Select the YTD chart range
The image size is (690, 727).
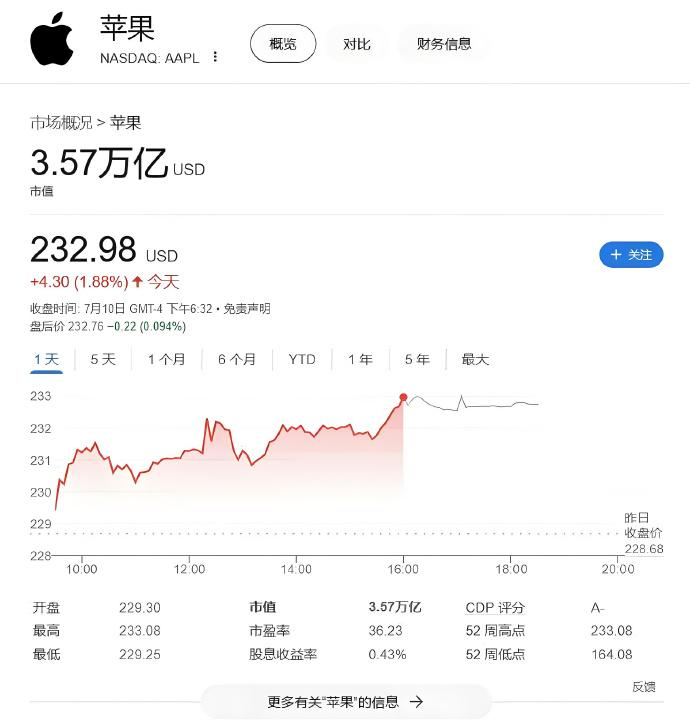(302, 359)
